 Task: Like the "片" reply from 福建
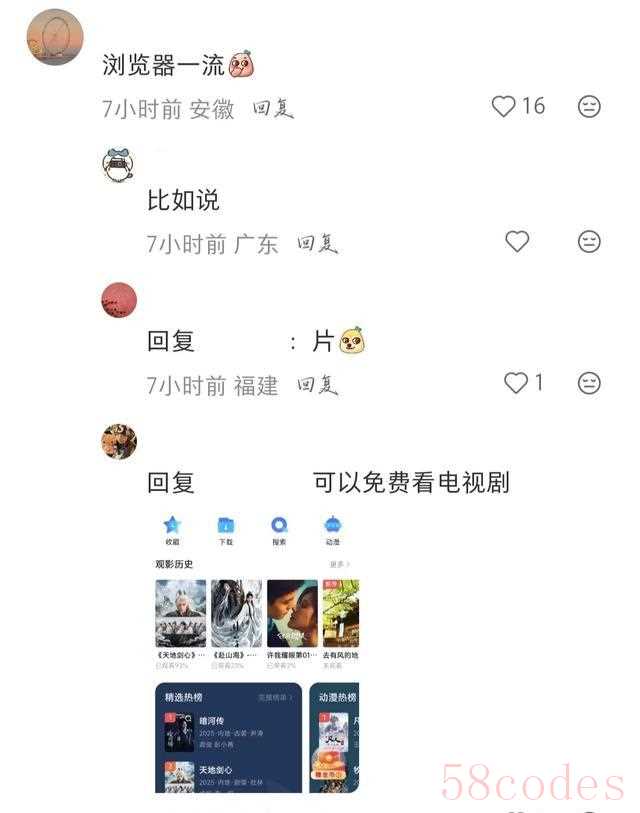coord(516,383)
